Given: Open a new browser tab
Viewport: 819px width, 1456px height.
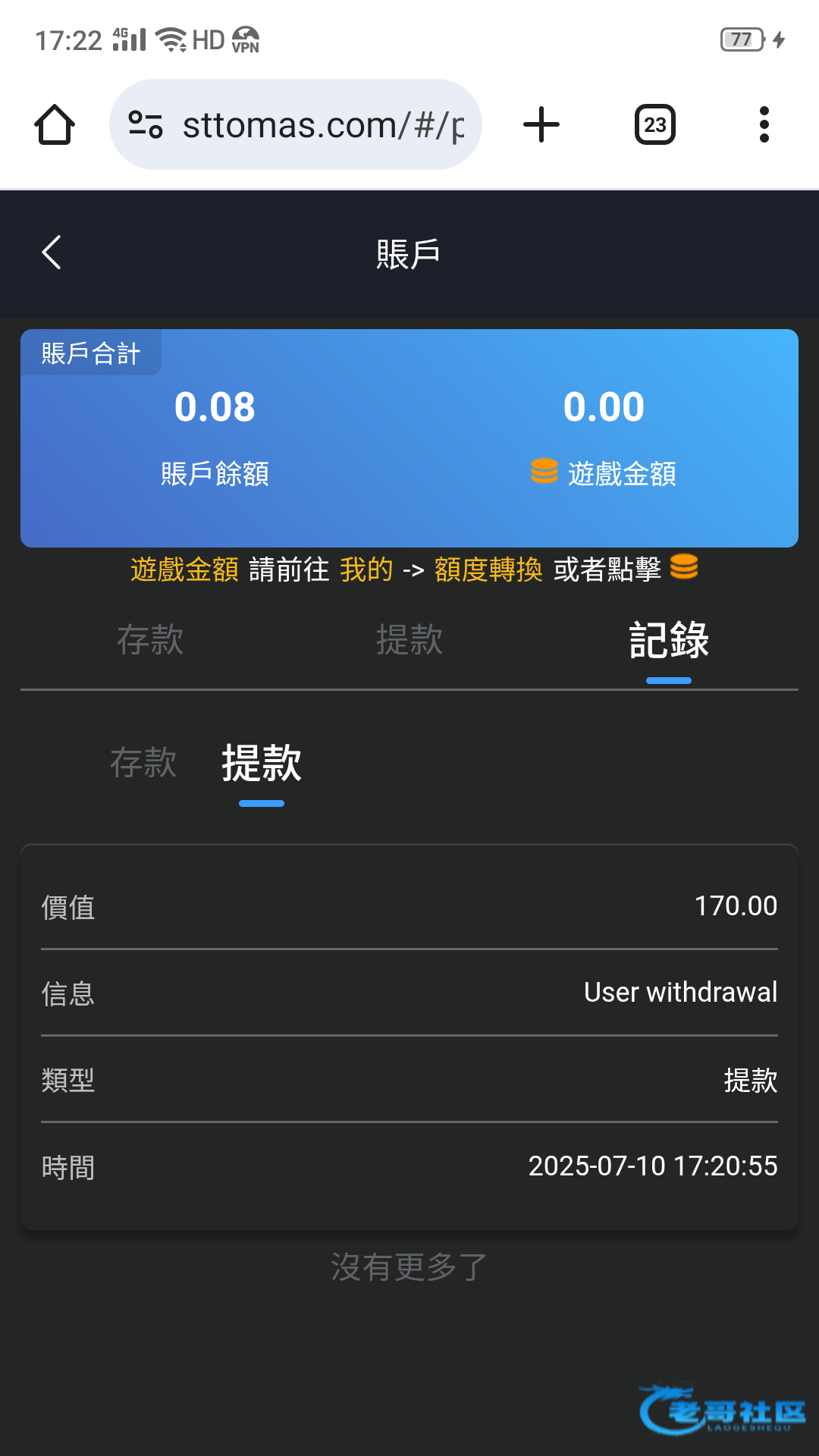Looking at the screenshot, I should pyautogui.click(x=541, y=124).
